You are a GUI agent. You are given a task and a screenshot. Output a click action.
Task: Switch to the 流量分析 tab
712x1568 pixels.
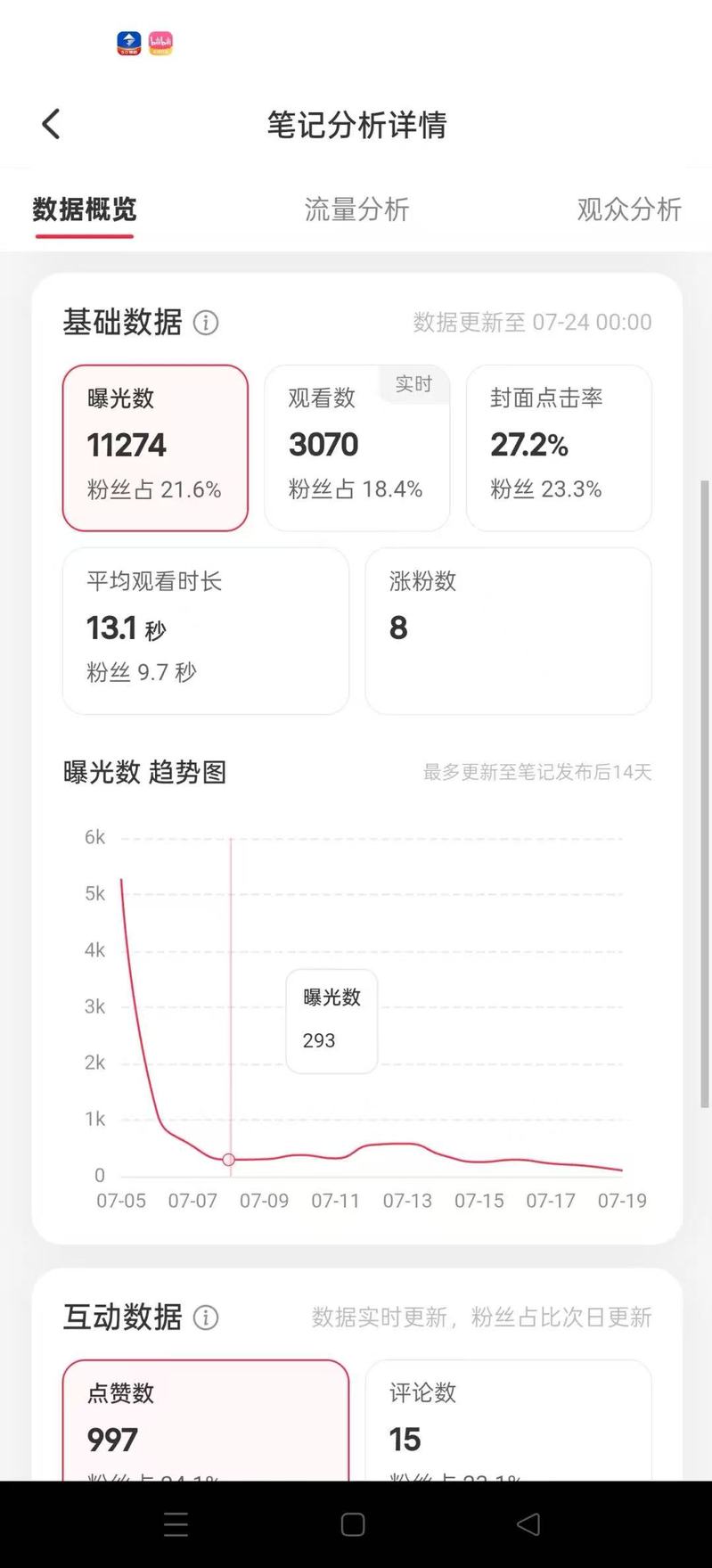pos(356,209)
